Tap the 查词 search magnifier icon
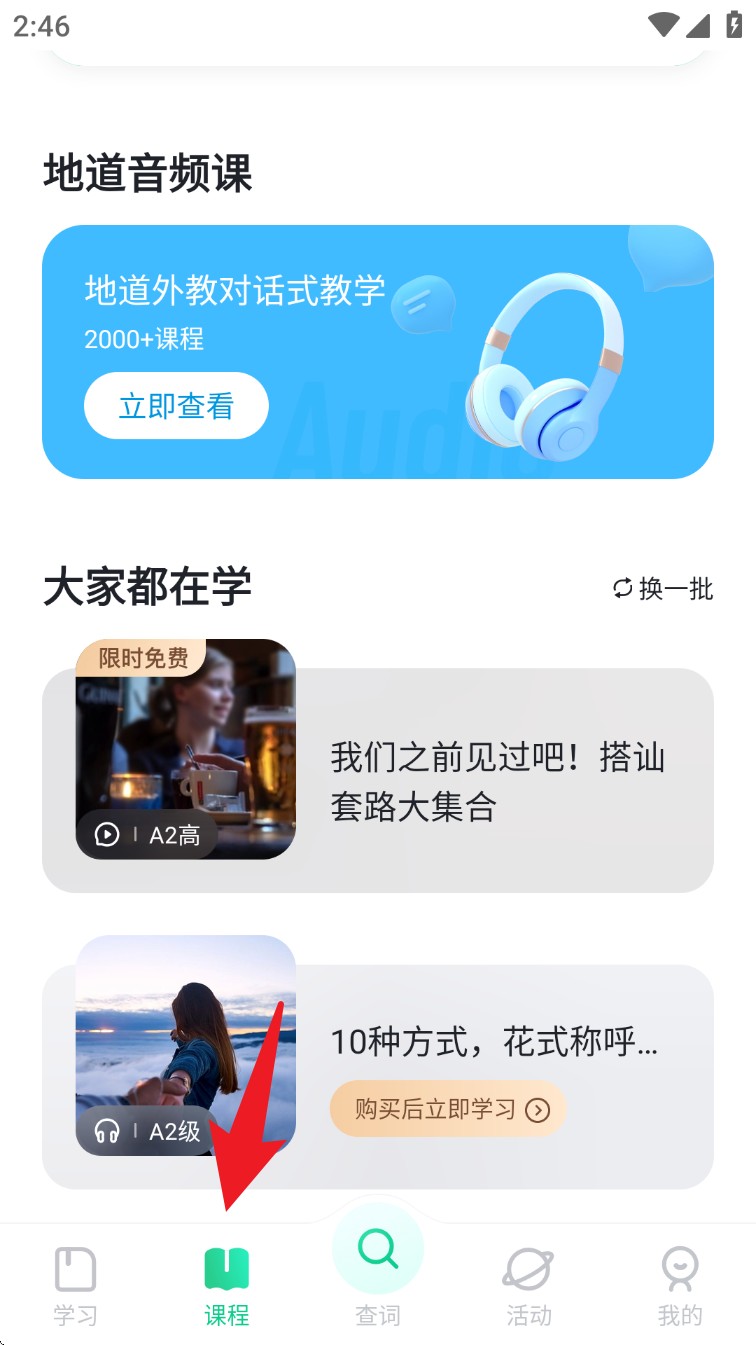Screen dimensions: 756x1345 click(x=378, y=1248)
